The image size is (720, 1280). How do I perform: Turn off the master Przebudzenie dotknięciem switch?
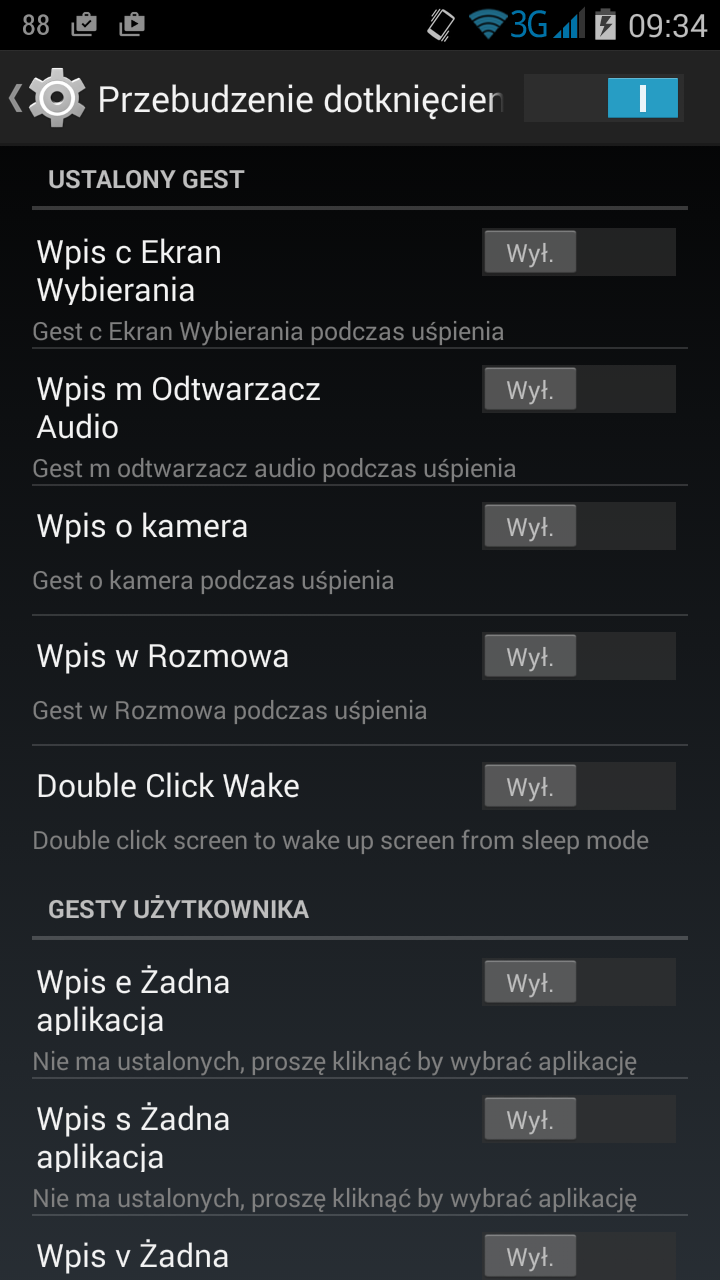pos(603,98)
